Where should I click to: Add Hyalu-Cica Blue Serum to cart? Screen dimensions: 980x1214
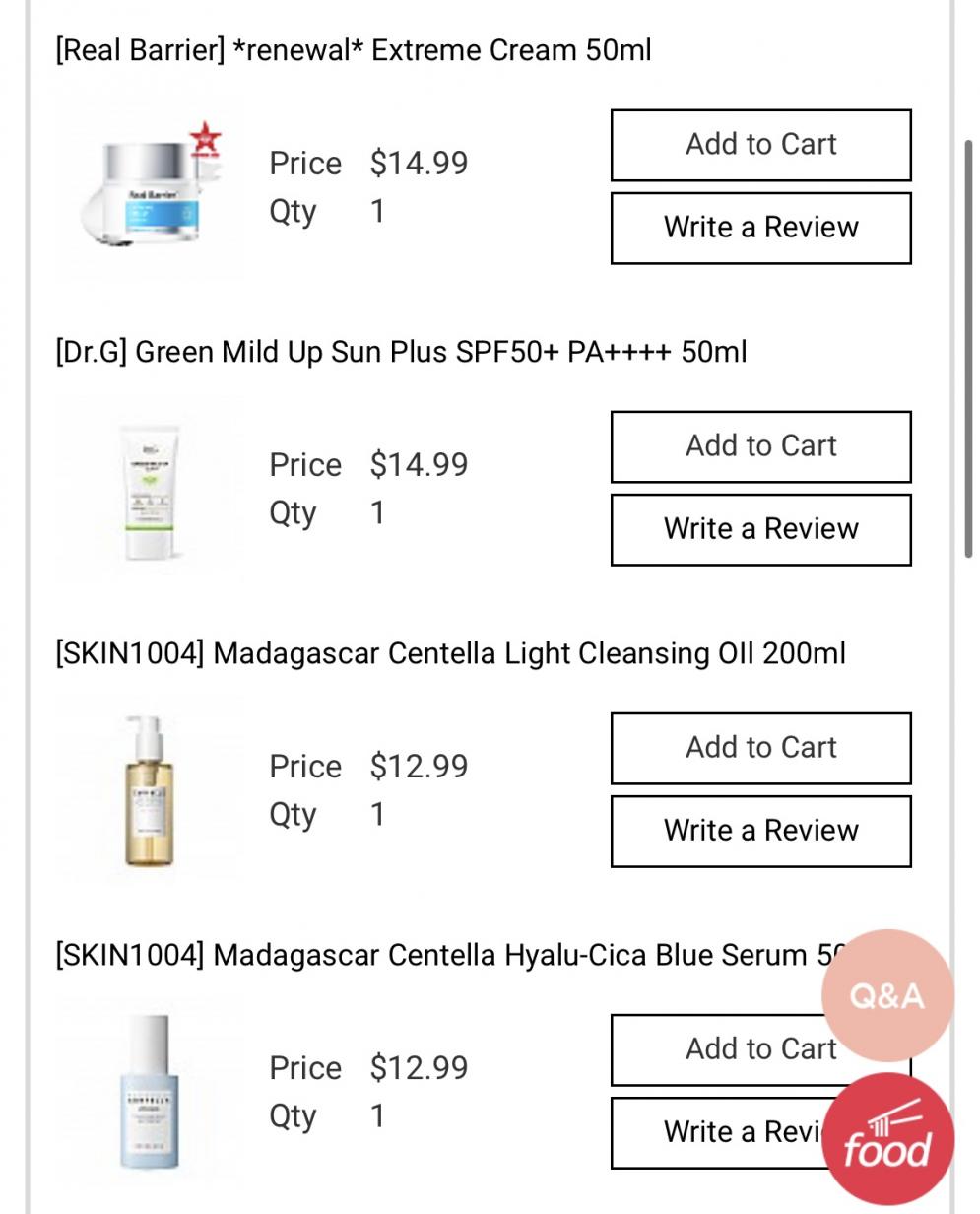[729, 1050]
